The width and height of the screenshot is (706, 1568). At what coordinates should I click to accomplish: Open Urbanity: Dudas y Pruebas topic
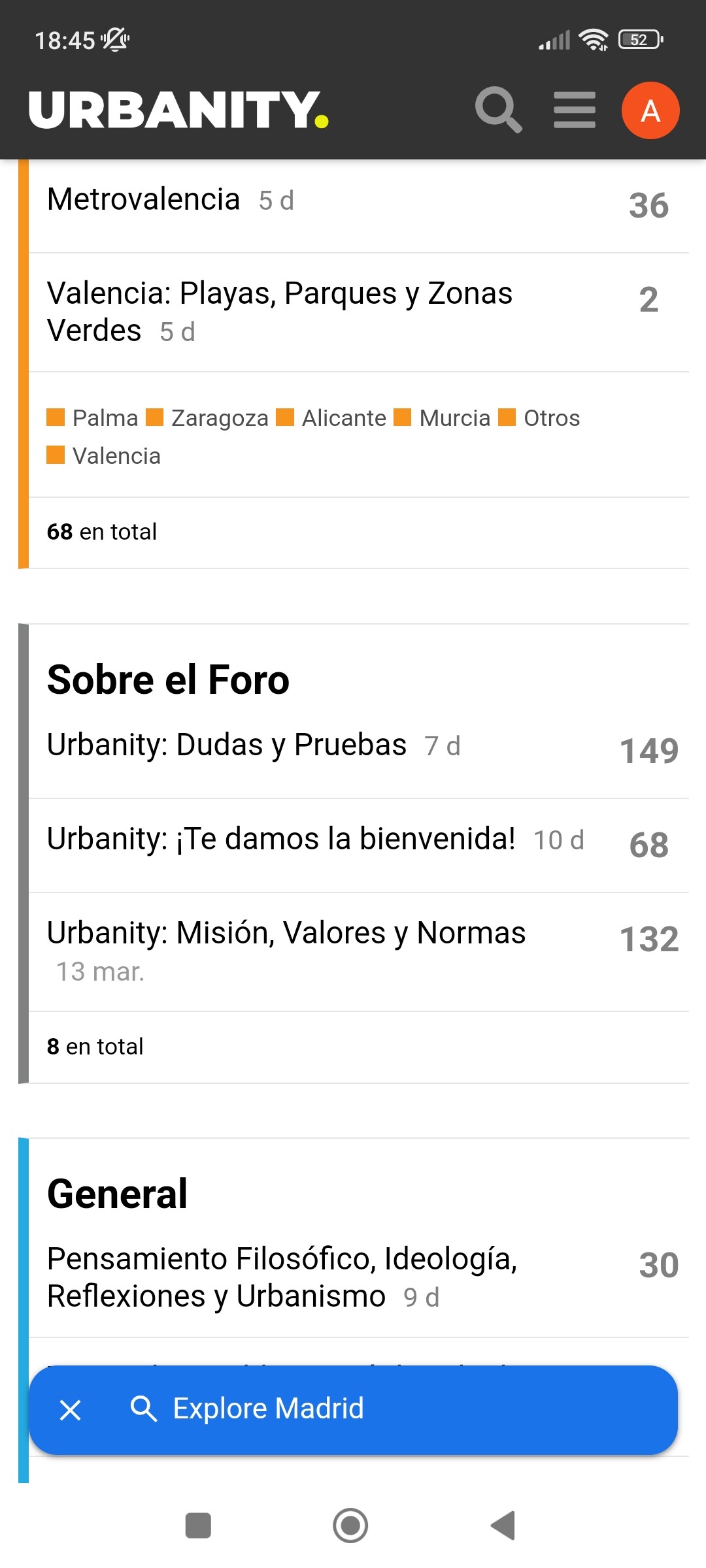coord(227,745)
